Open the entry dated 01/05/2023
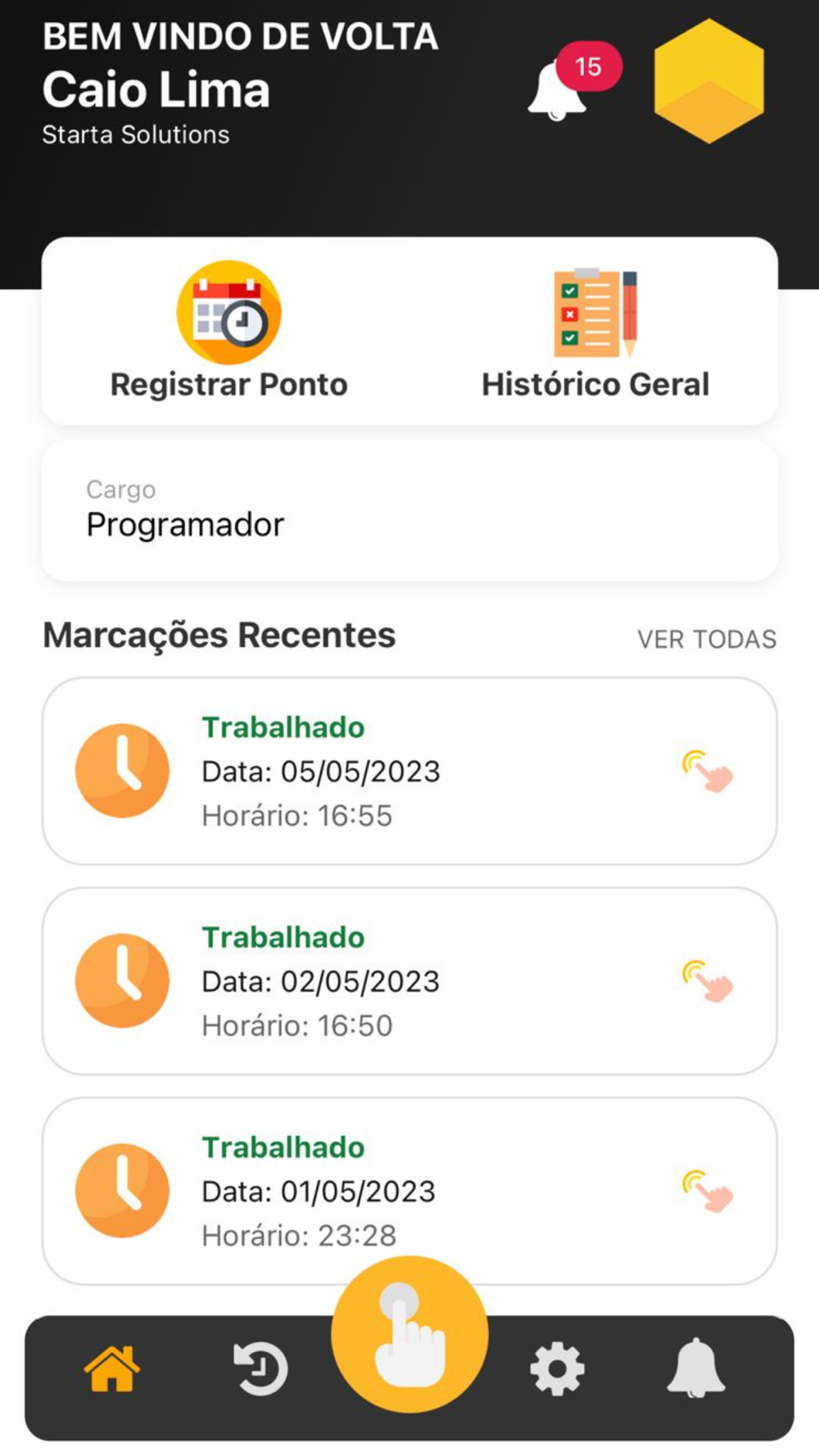819x1456 pixels. [x=409, y=1191]
